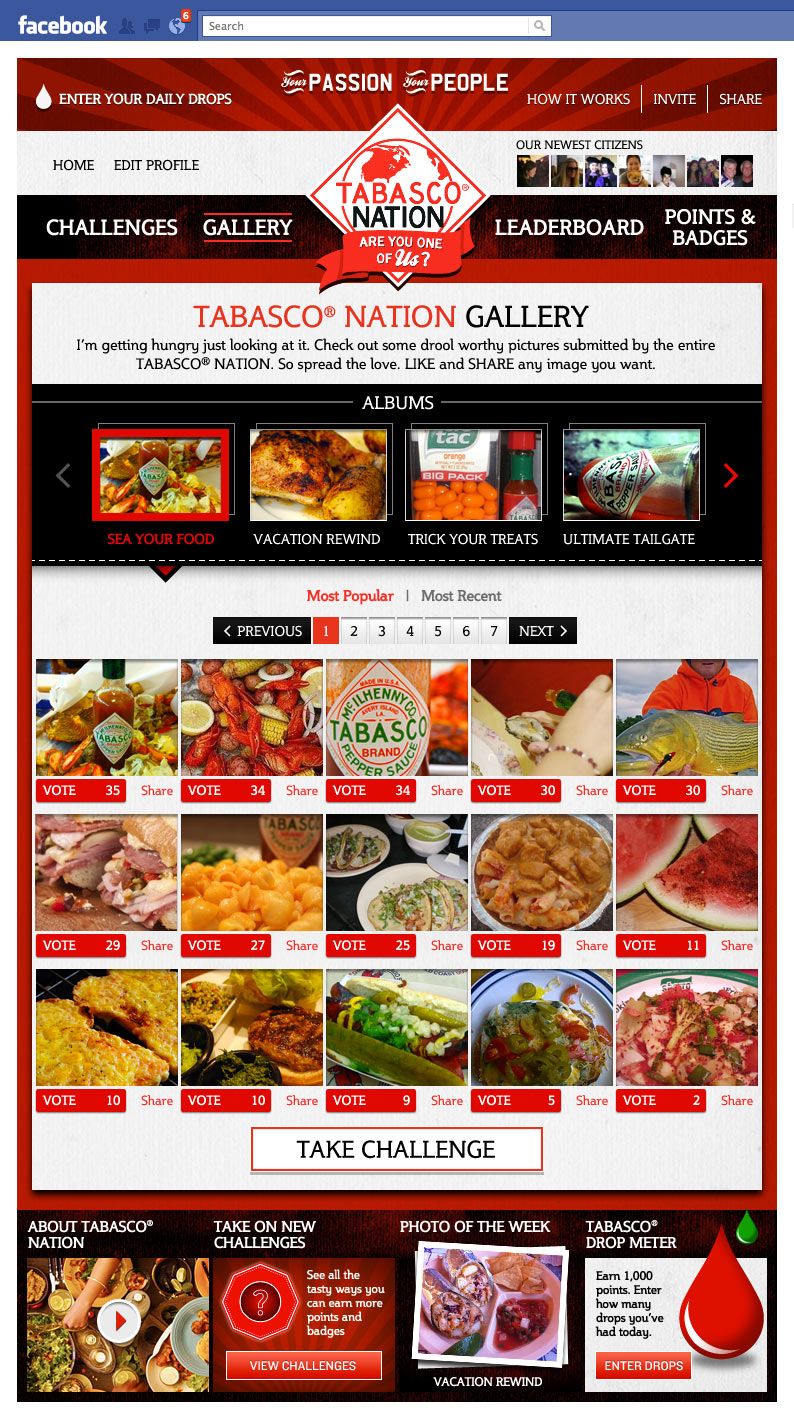
Task: Go to Edit Profile
Action: (156, 165)
